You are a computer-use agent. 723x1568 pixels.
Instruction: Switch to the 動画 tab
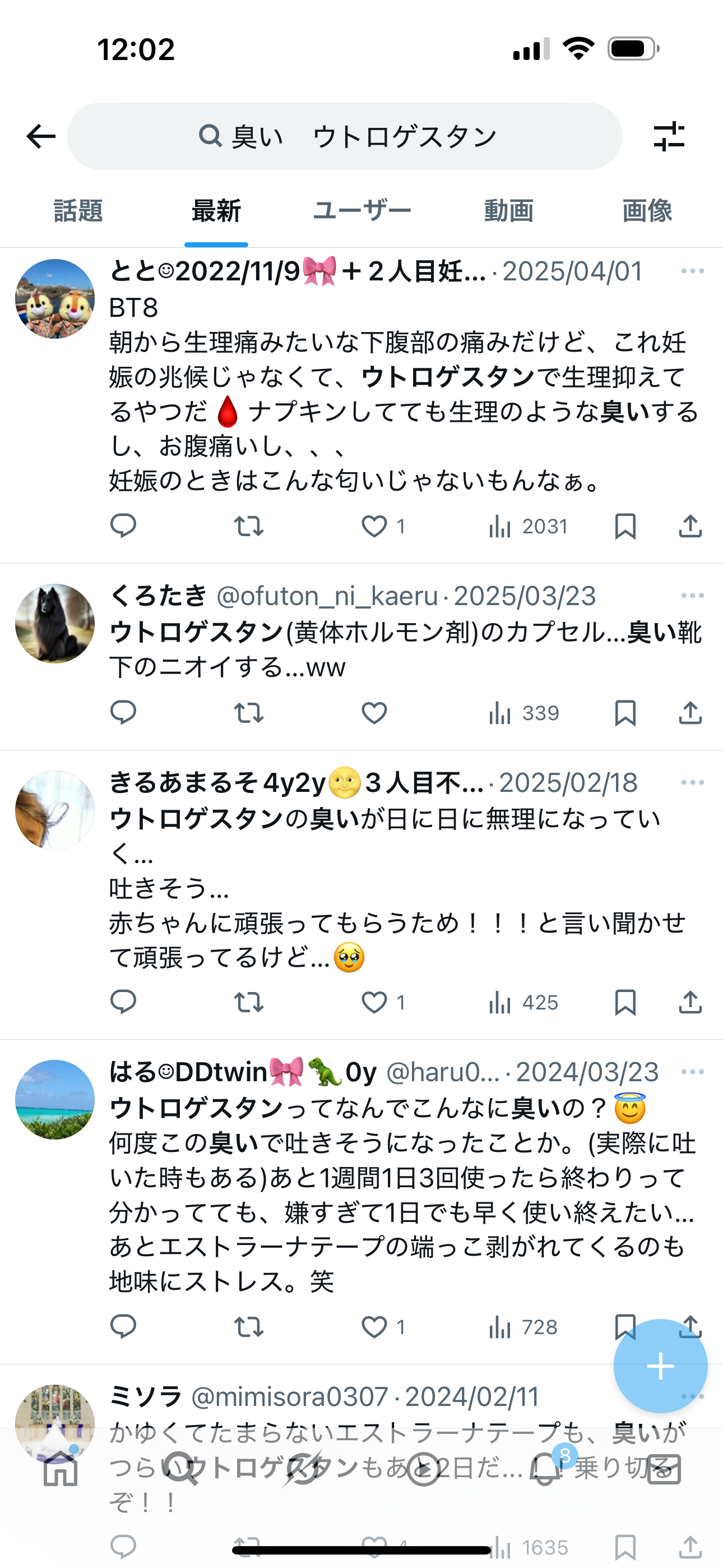[509, 211]
